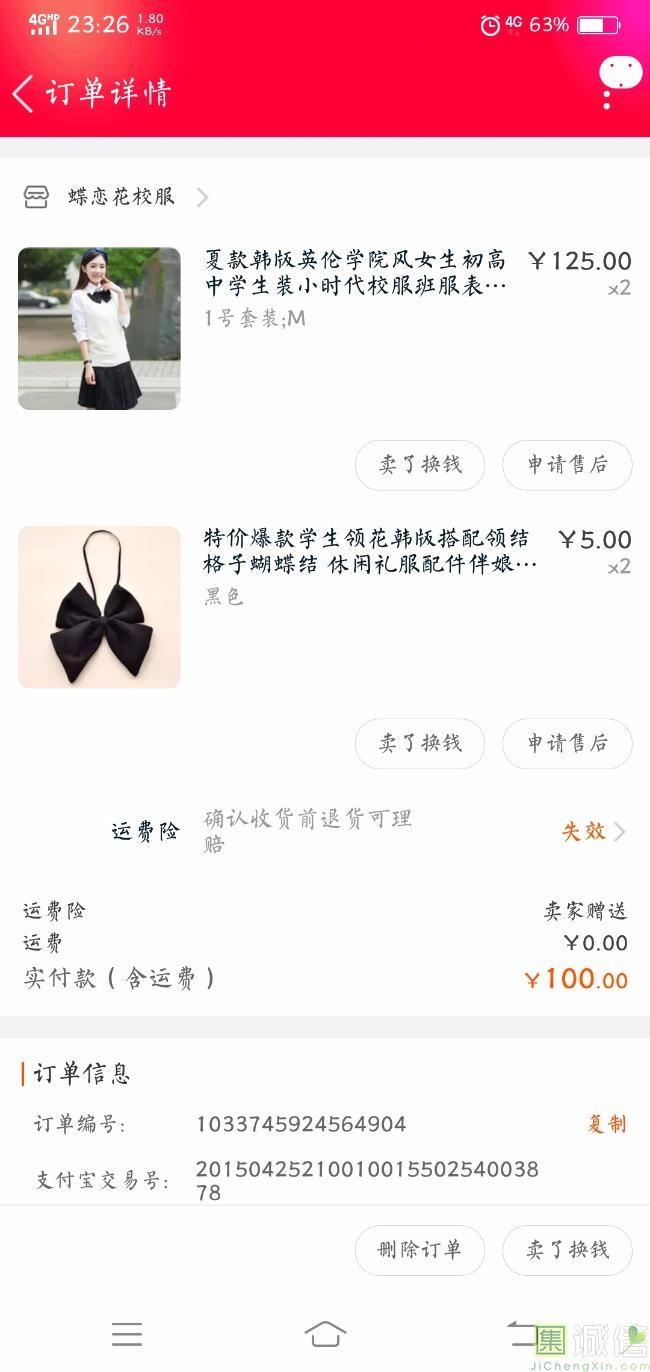The height and width of the screenshot is (1372, 650).
Task: Go back from the 订单详情 page
Action: [24, 93]
